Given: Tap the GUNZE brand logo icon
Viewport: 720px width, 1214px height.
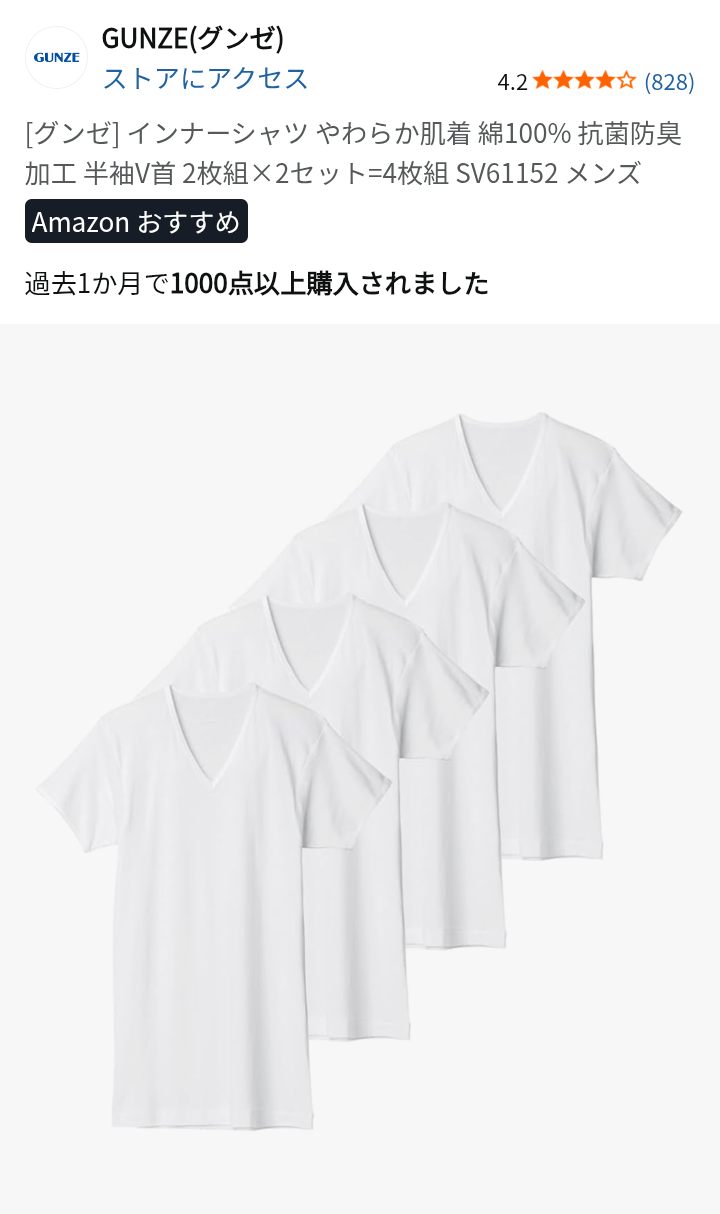Looking at the screenshot, I should [56, 57].
